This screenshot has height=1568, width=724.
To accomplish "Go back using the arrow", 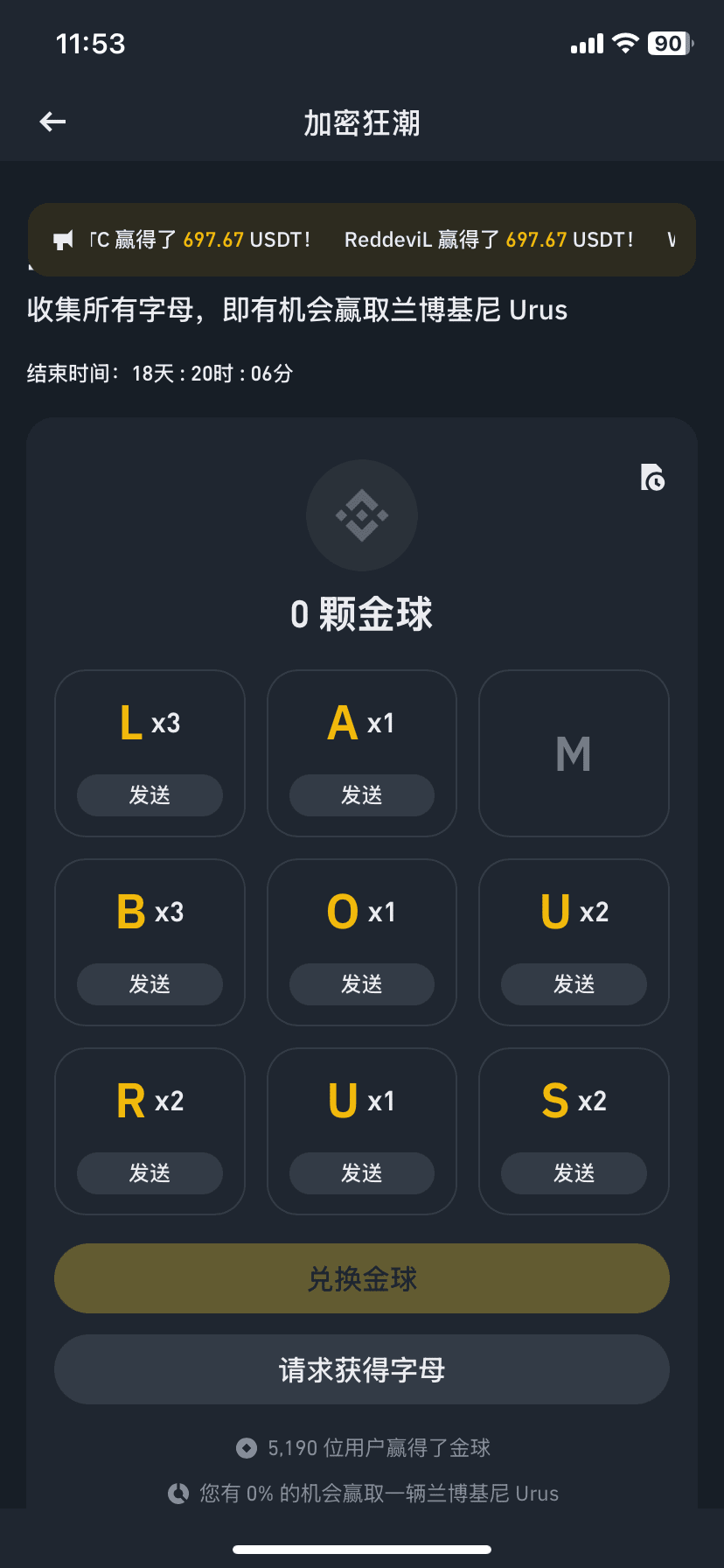I will pyautogui.click(x=53, y=122).
